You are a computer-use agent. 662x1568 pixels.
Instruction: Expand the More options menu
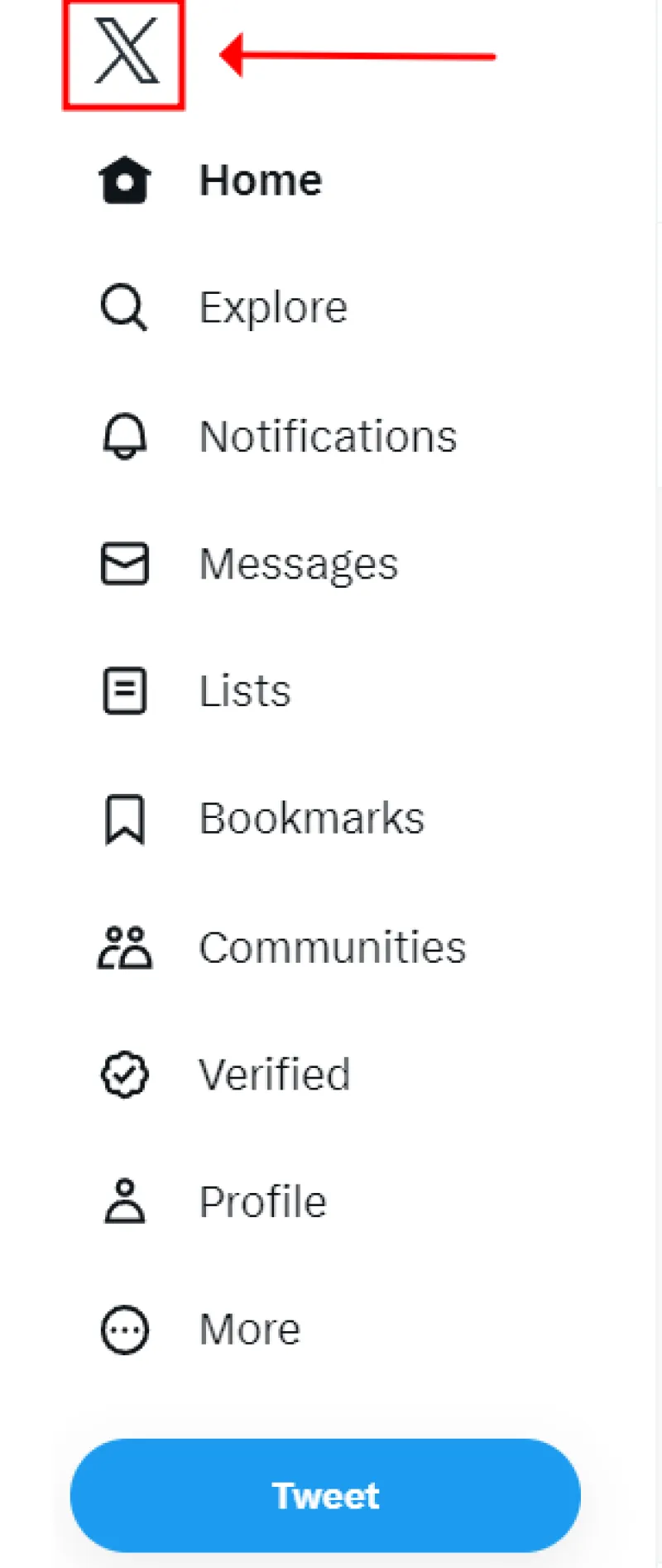[200, 1330]
